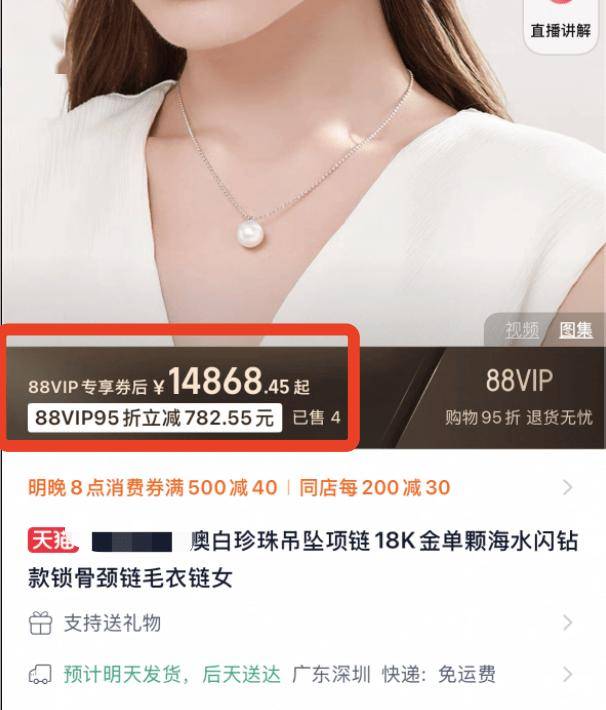Switch to the 图集 tab
The width and height of the screenshot is (606, 710).
(x=576, y=330)
